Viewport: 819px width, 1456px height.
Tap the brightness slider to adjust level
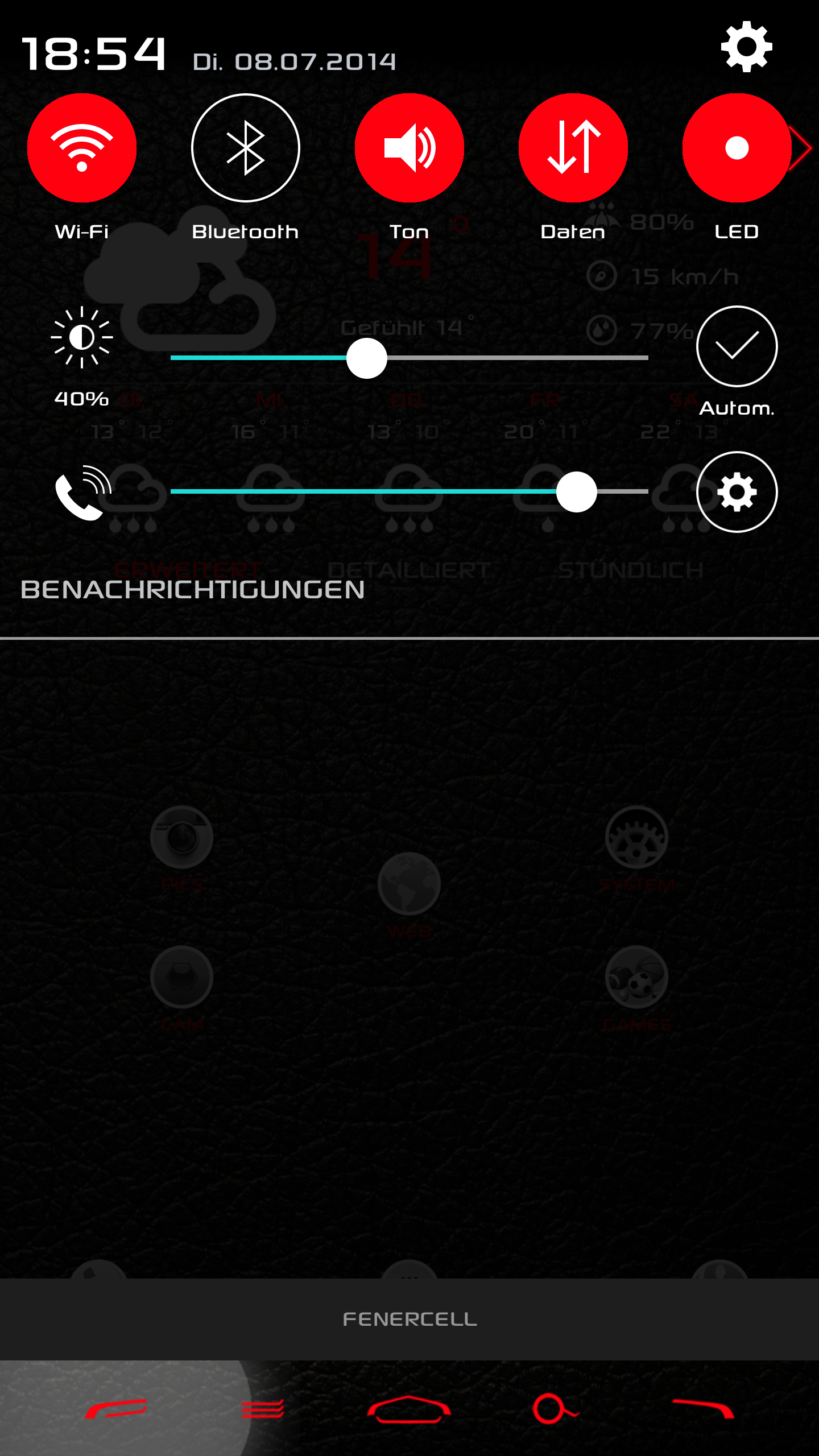409,358
